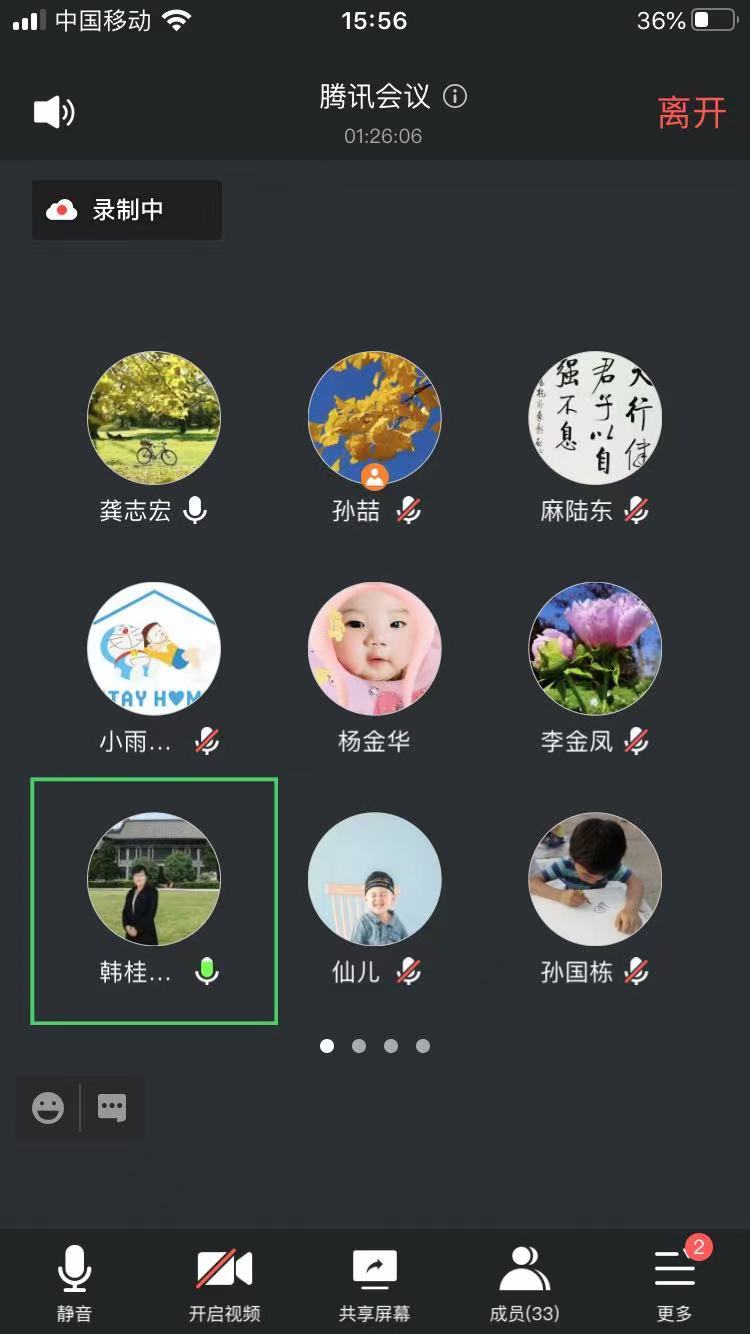This screenshot has width=750, height=1334.
Task: Open meeting info next to 腾讯会议
Action: tap(455, 97)
